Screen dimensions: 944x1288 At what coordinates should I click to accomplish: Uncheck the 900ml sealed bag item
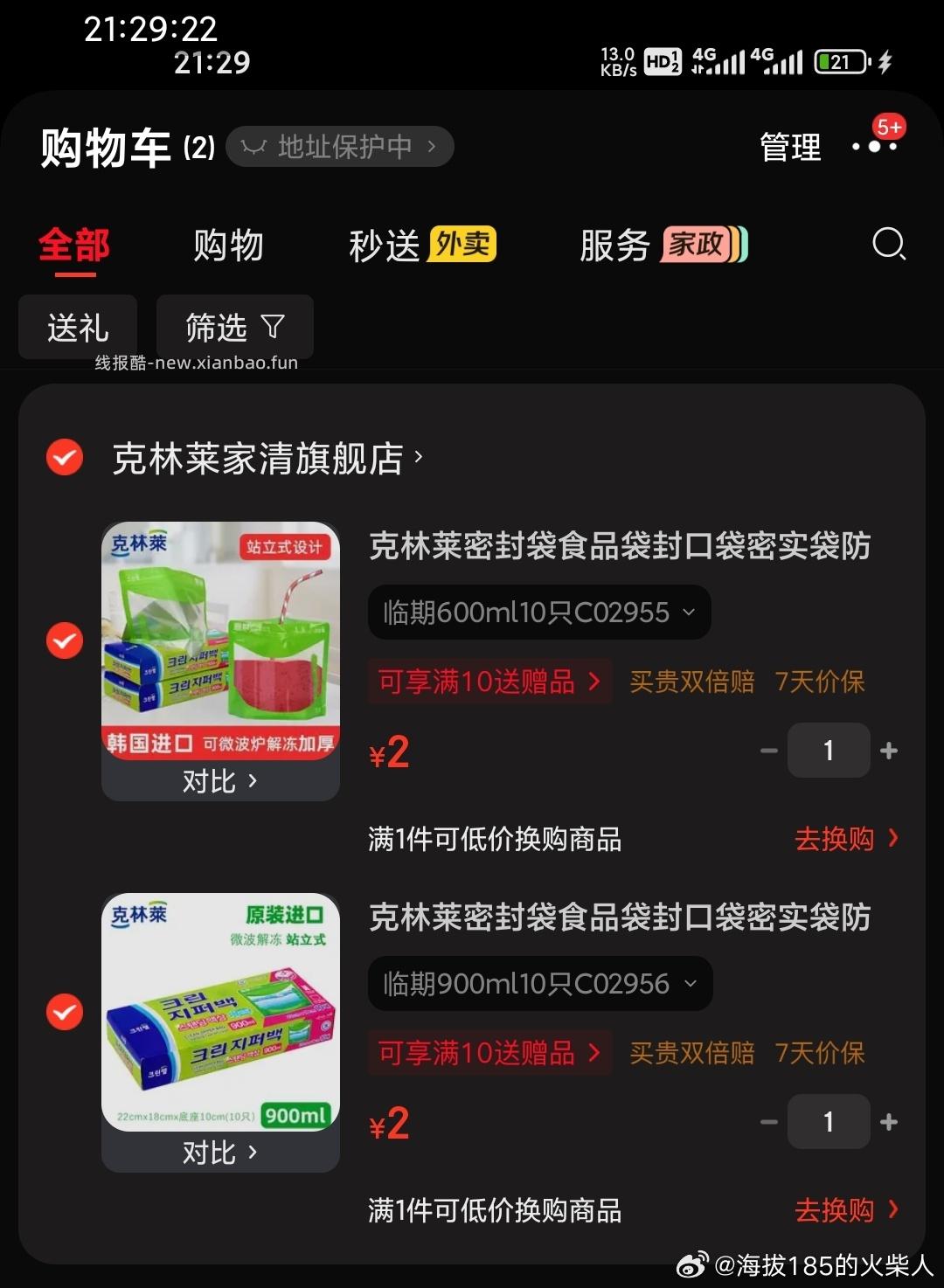point(63,1012)
